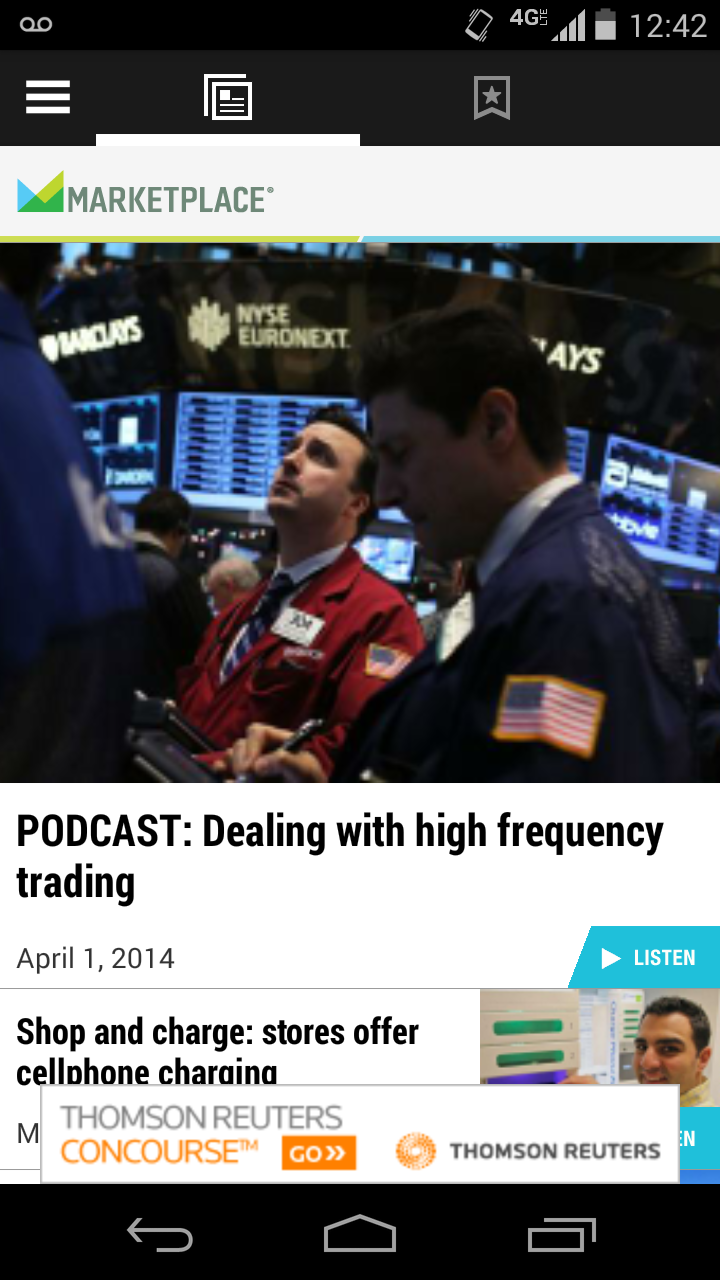Screen dimensions: 720x1280
Task: Switch to the bookmarked stories tab
Action: pos(491,98)
